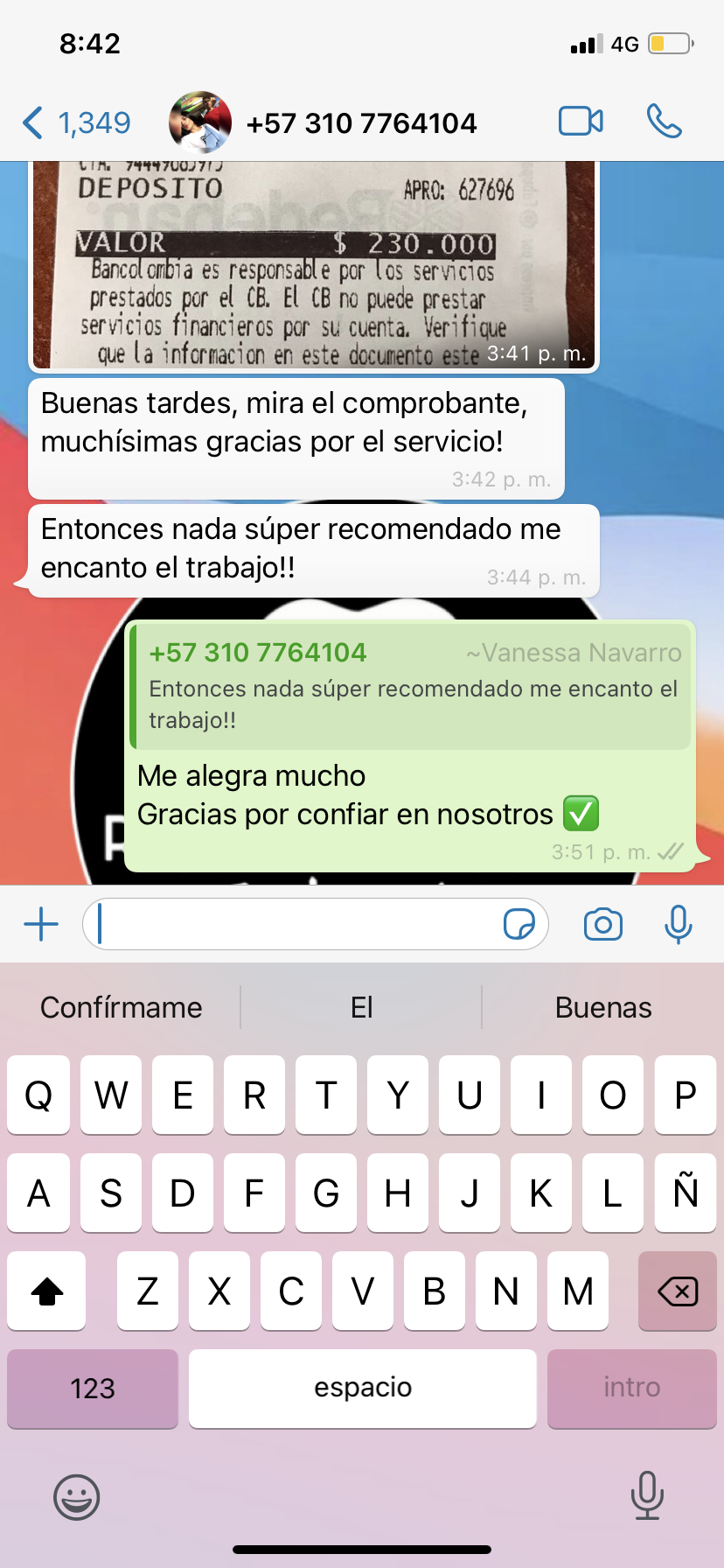Switch the keyboard to numbers with 123

[93, 1389]
